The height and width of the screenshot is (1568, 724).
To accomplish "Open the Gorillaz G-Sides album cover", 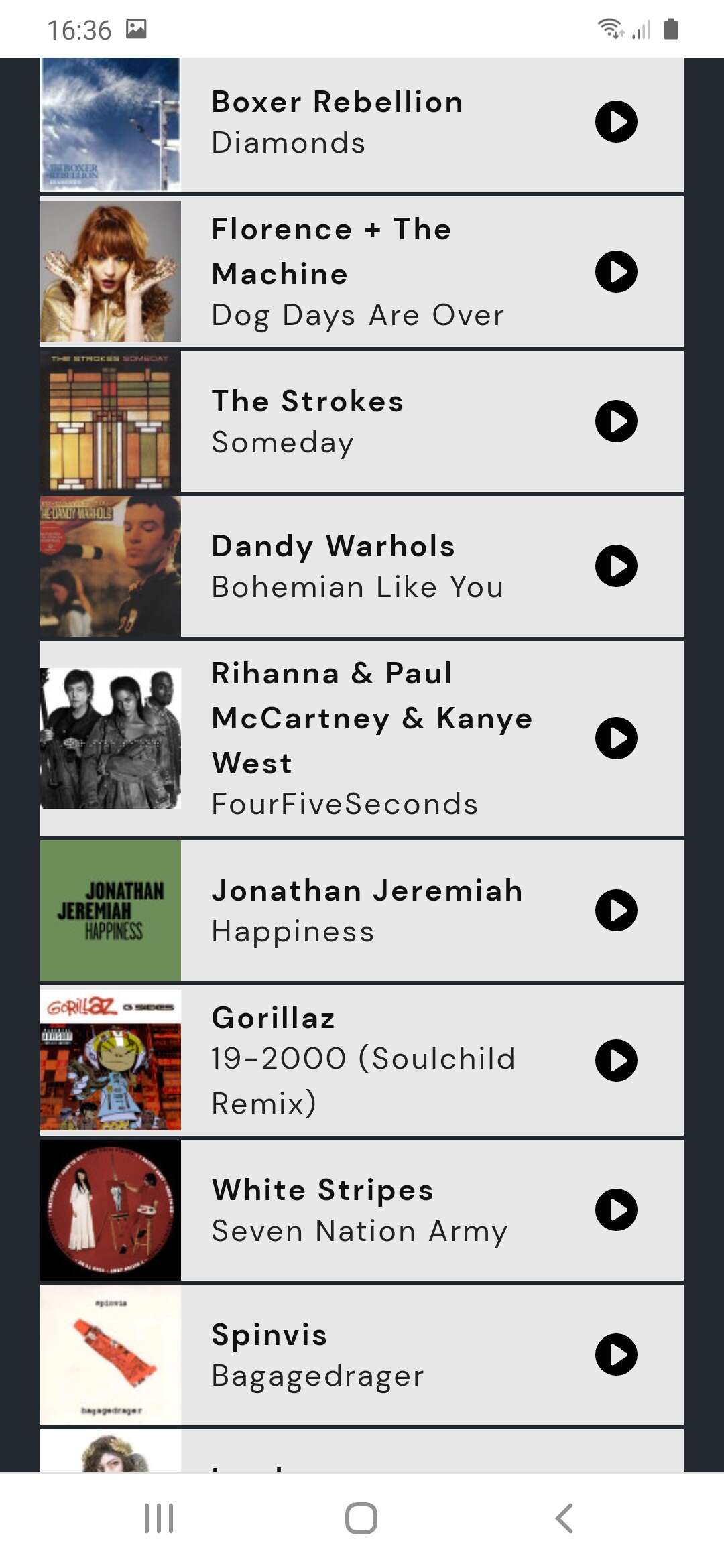I will tap(111, 1060).
